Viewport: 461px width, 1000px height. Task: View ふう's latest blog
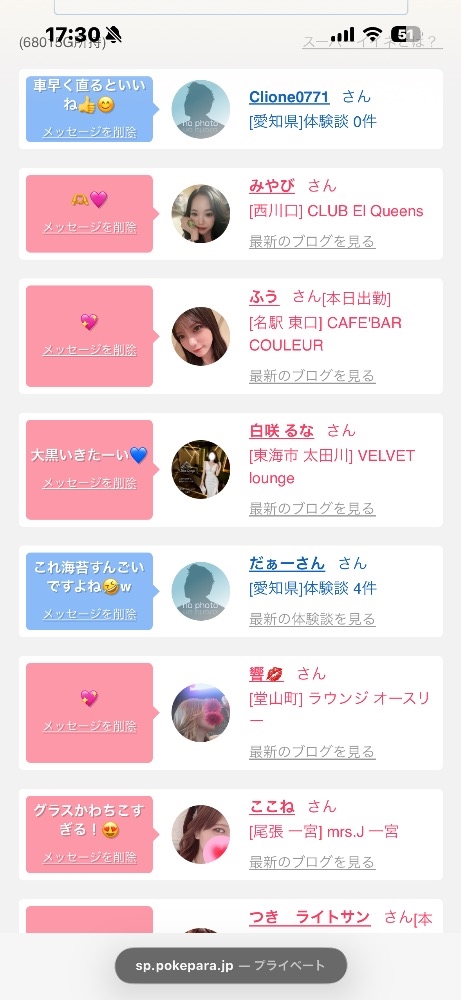[312, 376]
